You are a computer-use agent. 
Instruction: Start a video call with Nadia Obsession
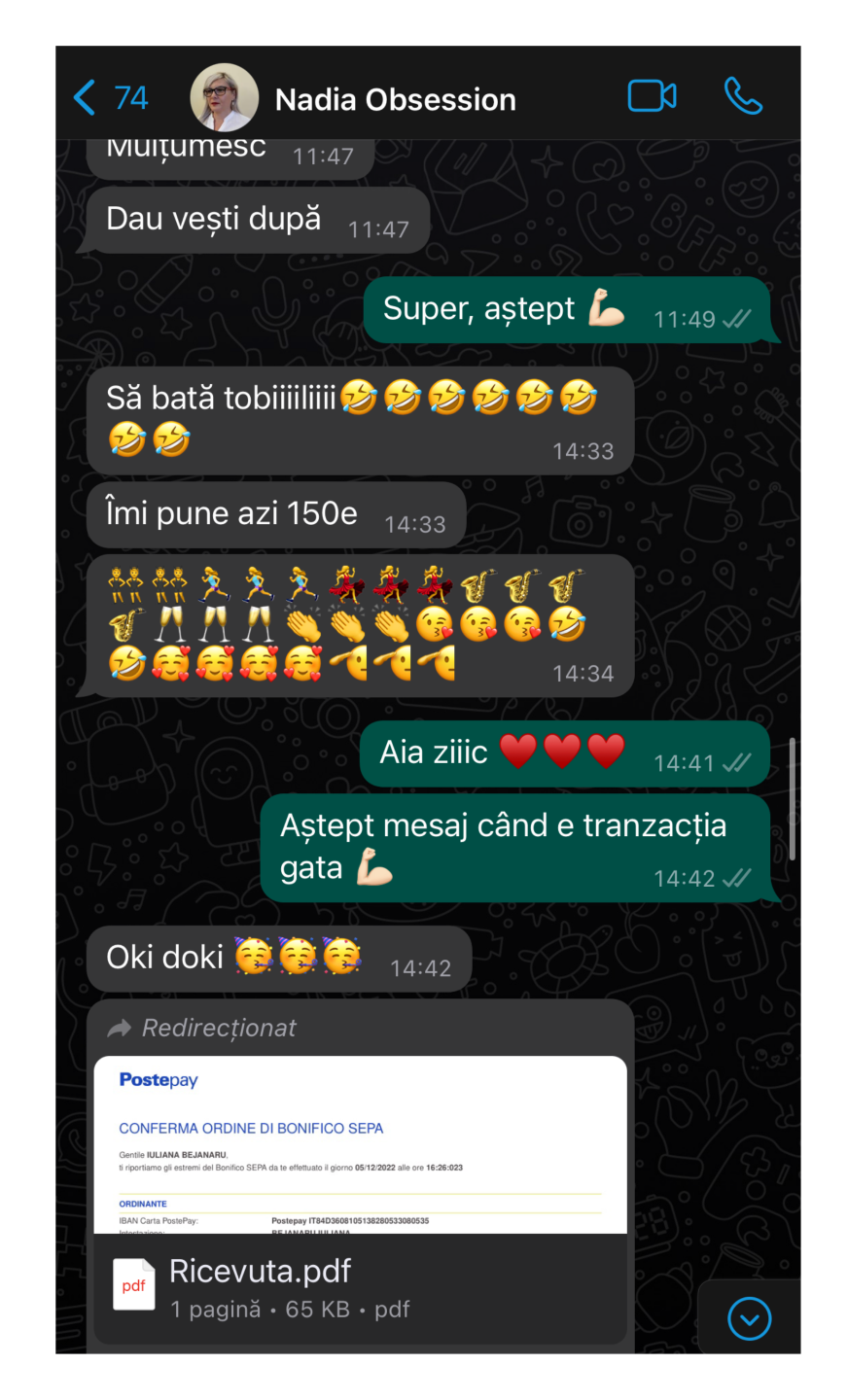click(652, 96)
